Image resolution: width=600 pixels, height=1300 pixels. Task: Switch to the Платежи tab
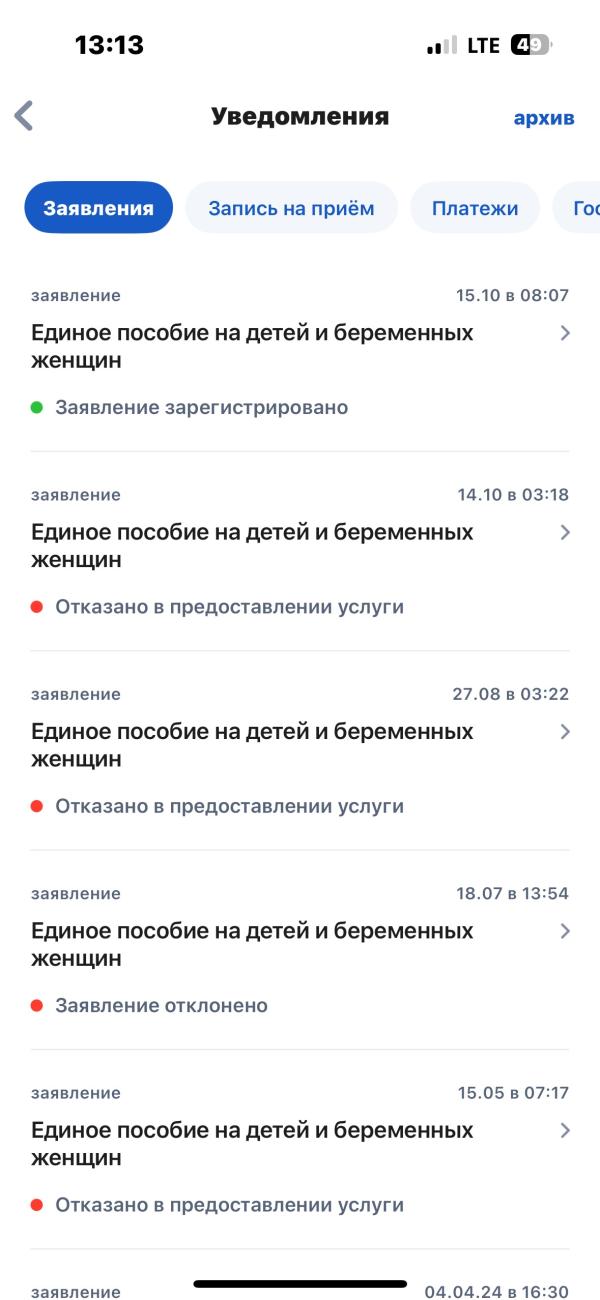tap(475, 208)
